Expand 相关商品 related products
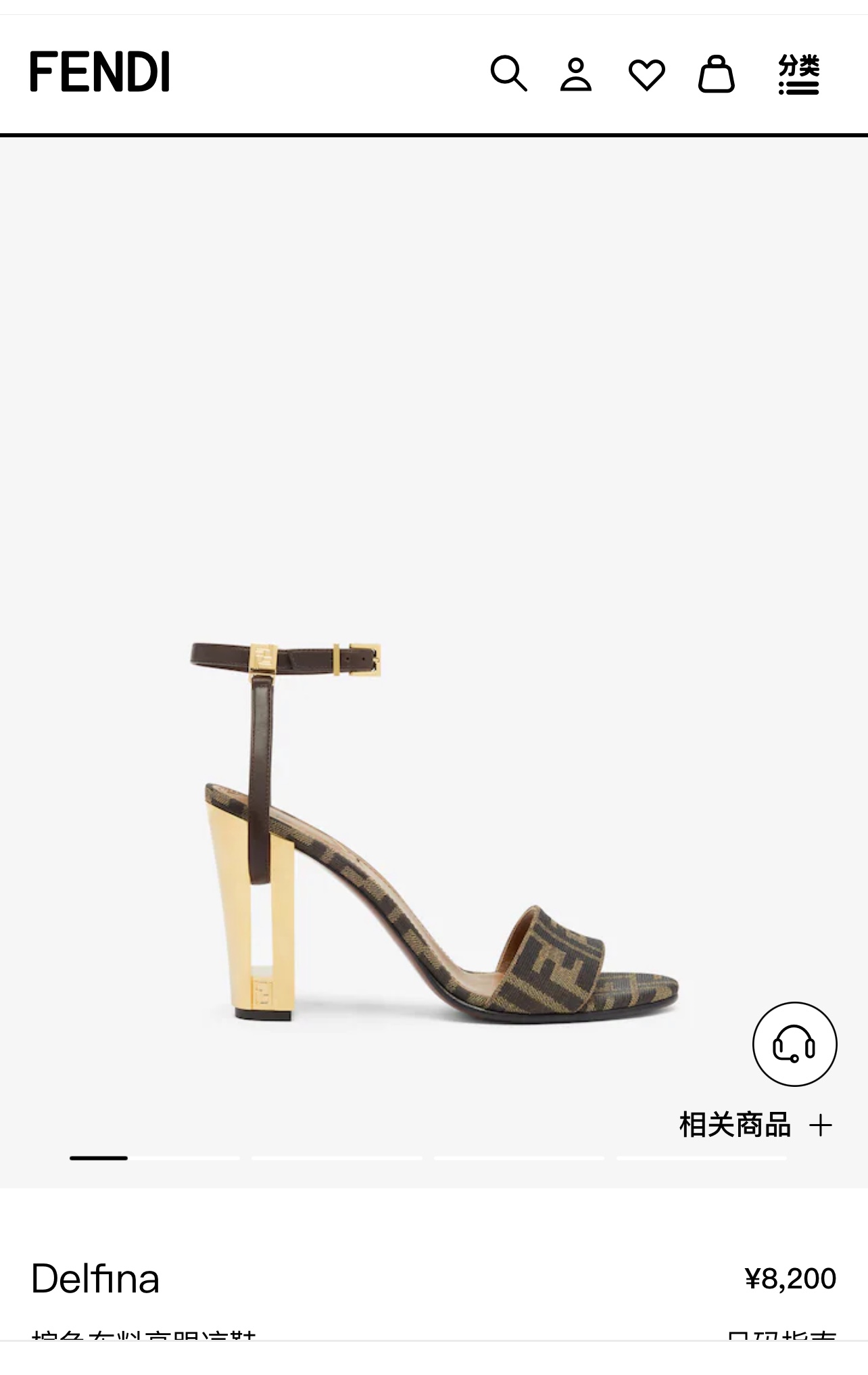The height and width of the screenshot is (1375, 868). pos(755,1125)
